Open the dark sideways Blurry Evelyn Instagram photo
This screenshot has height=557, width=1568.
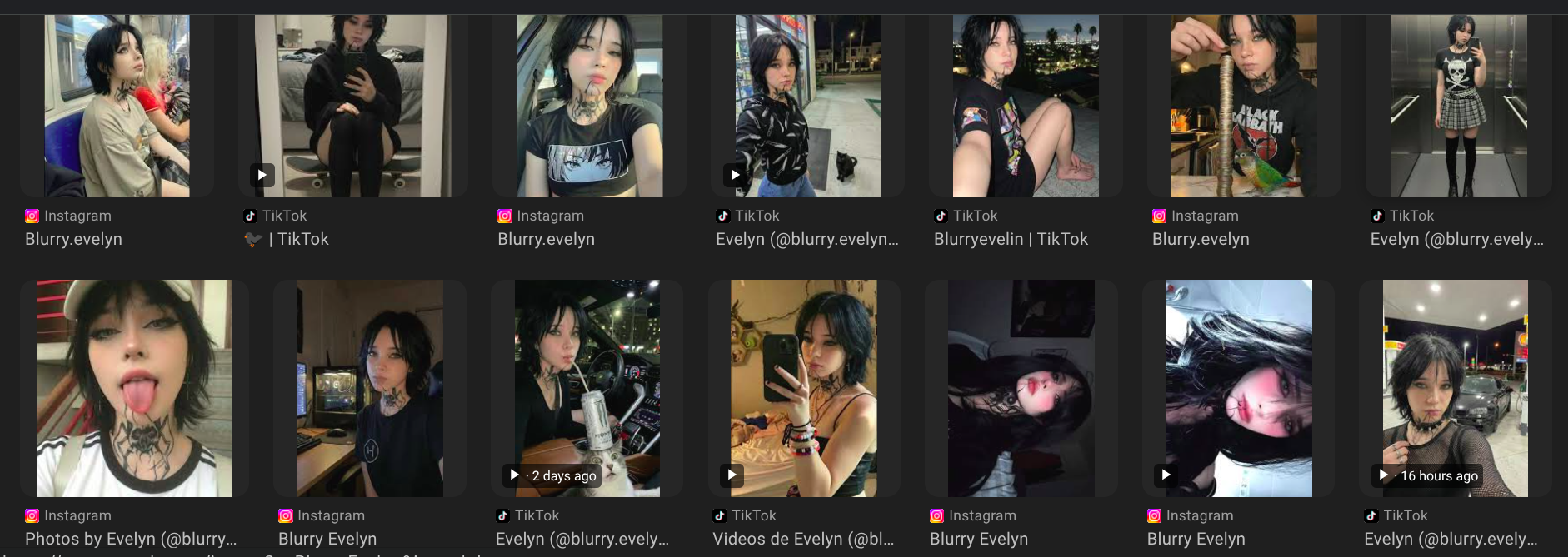coord(1021,388)
